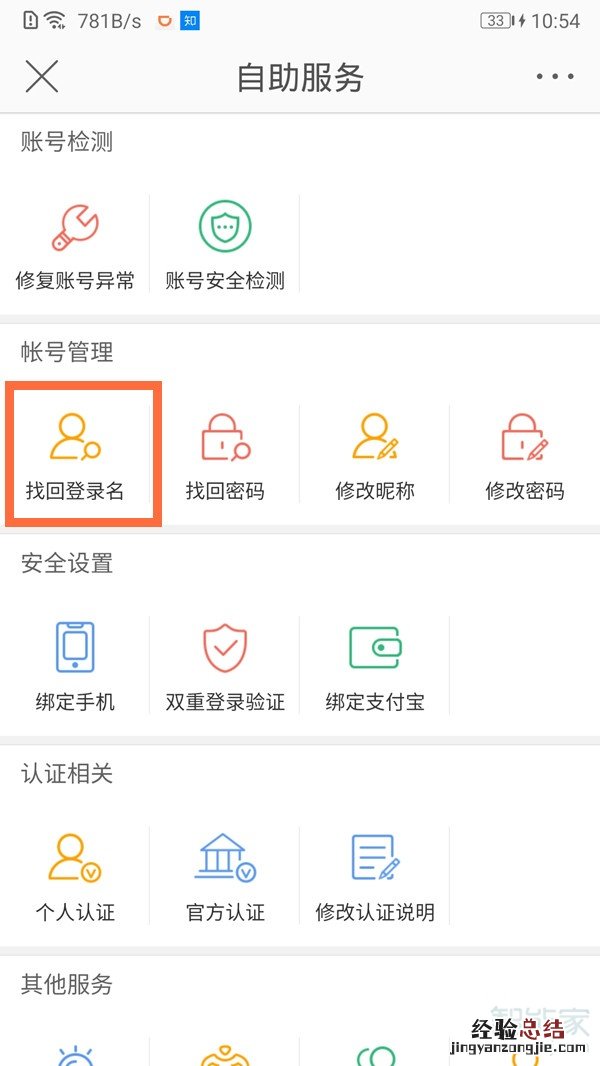The image size is (600, 1066).
Task: Tap 绑定支付宝
Action: tap(375, 667)
